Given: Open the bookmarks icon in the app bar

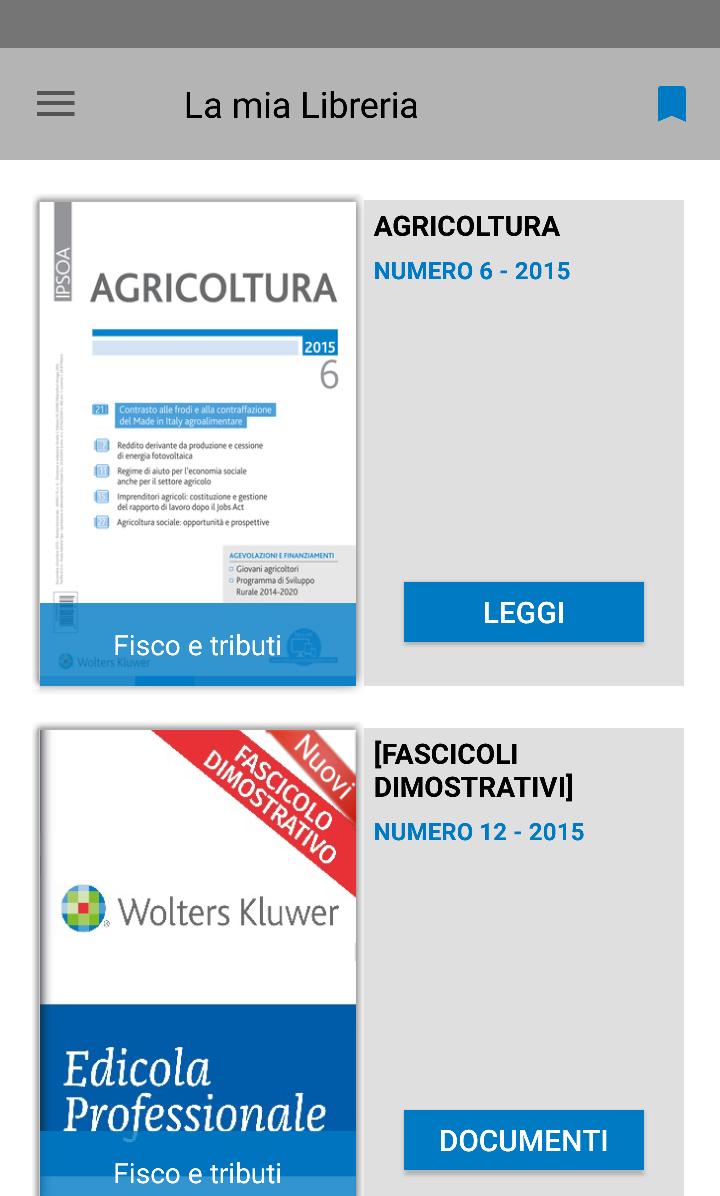Looking at the screenshot, I should pos(671,104).
